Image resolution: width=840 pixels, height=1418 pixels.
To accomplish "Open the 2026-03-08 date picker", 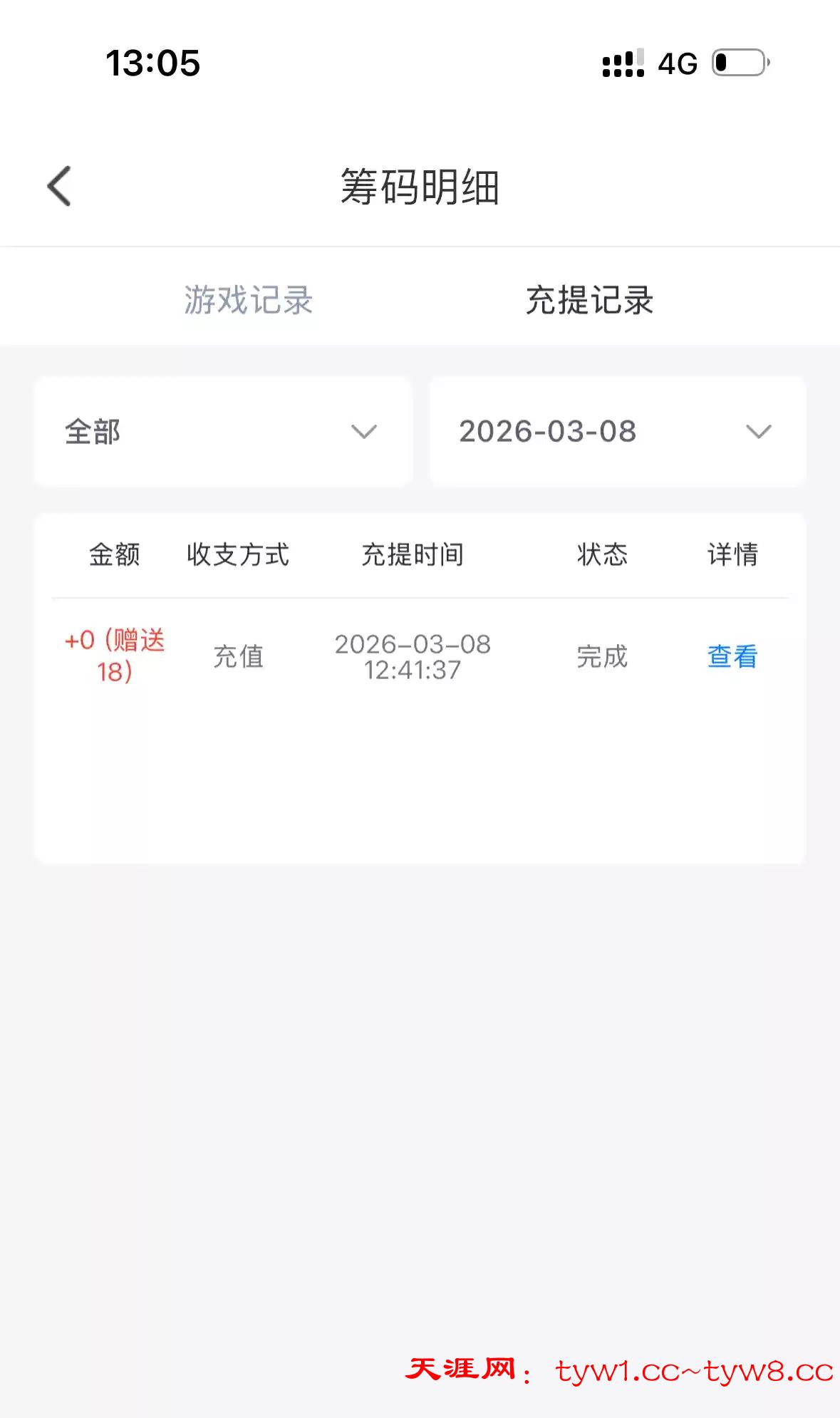I will (x=617, y=432).
